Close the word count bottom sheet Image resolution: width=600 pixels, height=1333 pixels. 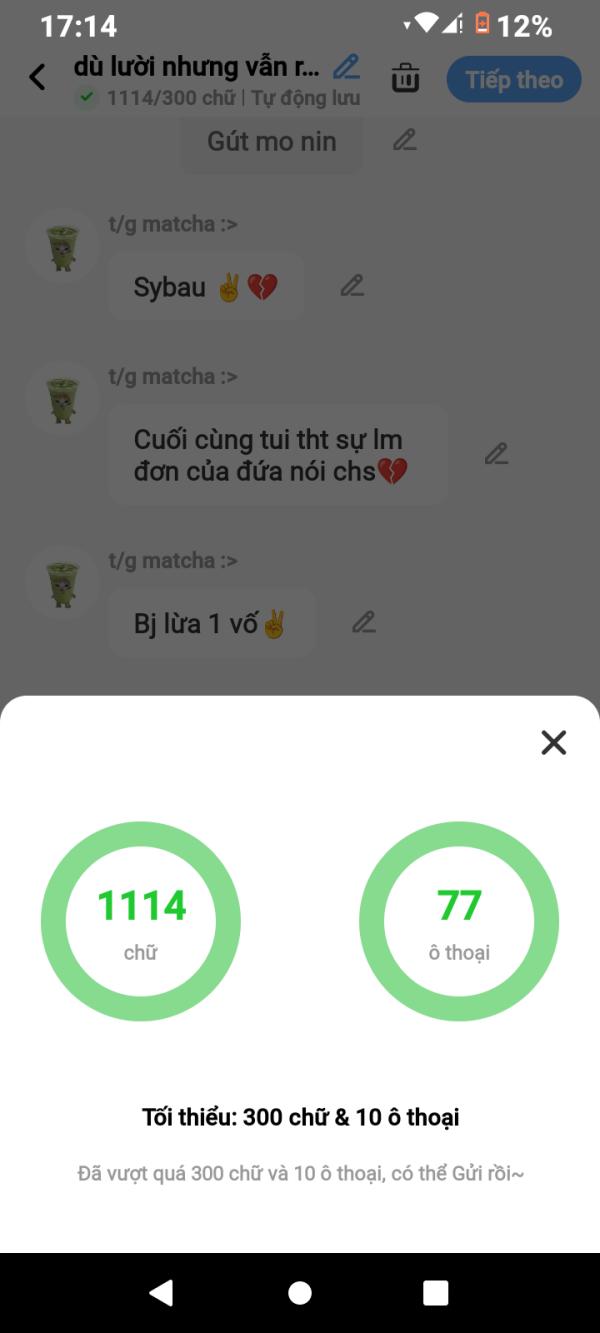coord(553,742)
